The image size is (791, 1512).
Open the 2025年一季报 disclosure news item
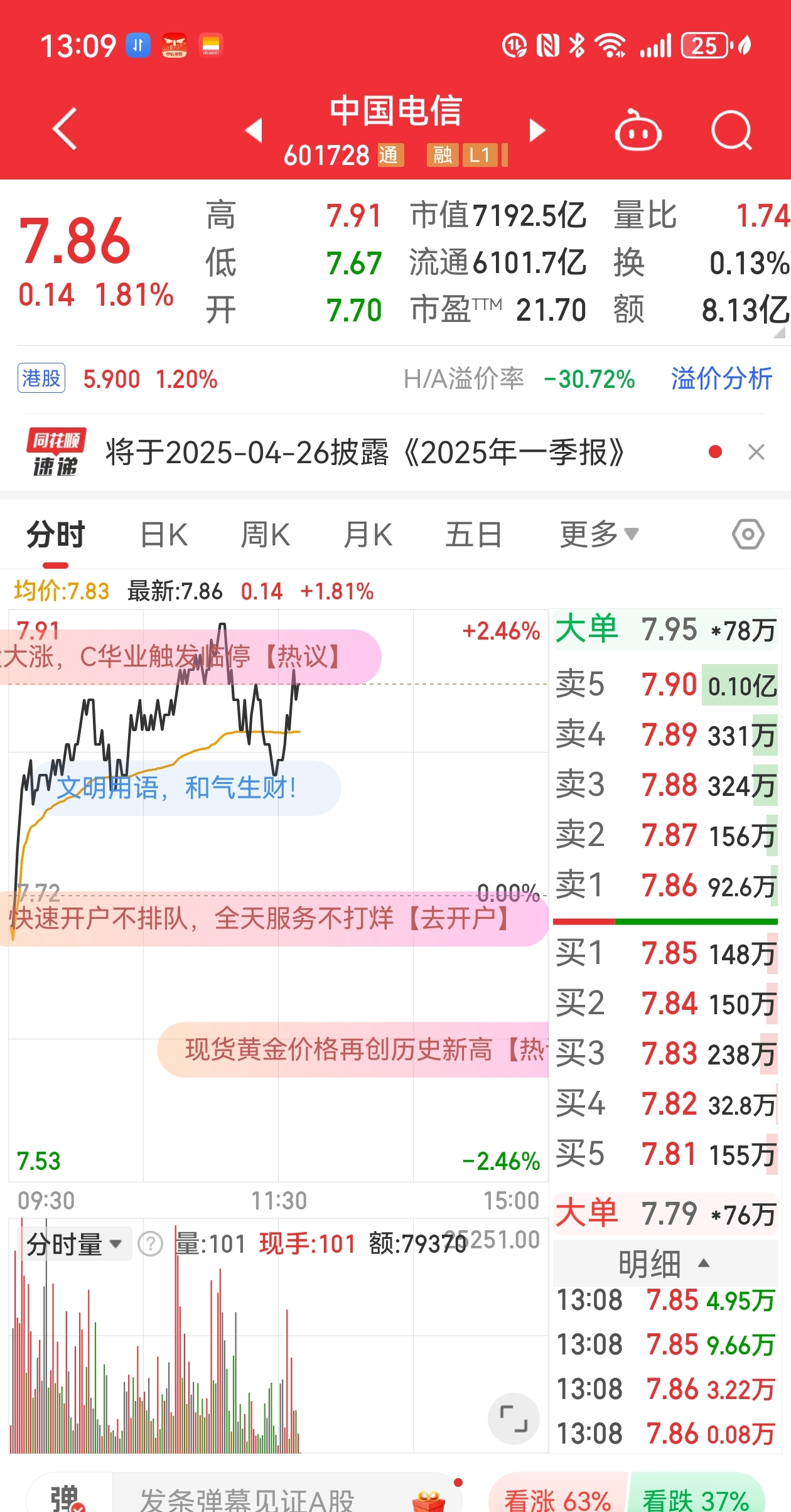(364, 453)
